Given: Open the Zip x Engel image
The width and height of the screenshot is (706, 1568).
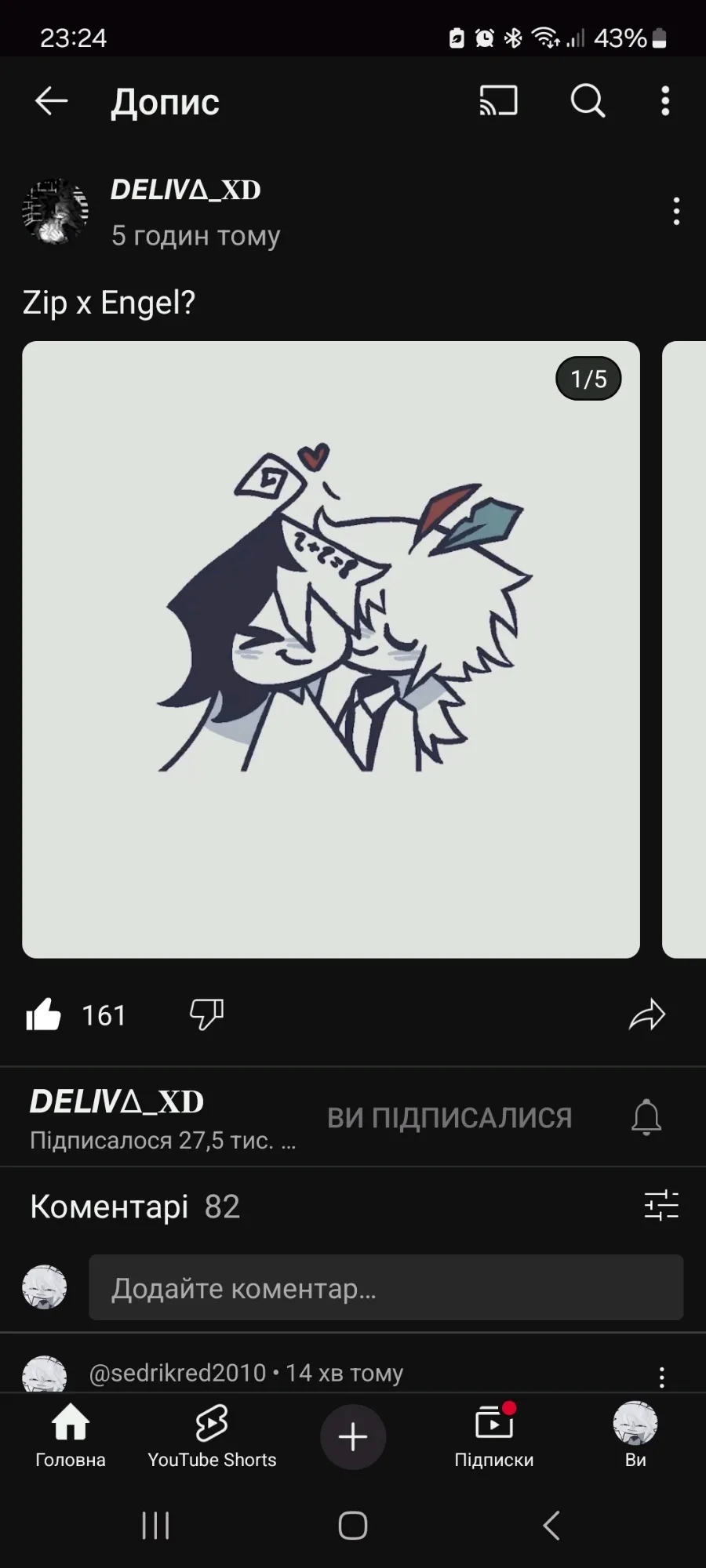Looking at the screenshot, I should coord(331,649).
